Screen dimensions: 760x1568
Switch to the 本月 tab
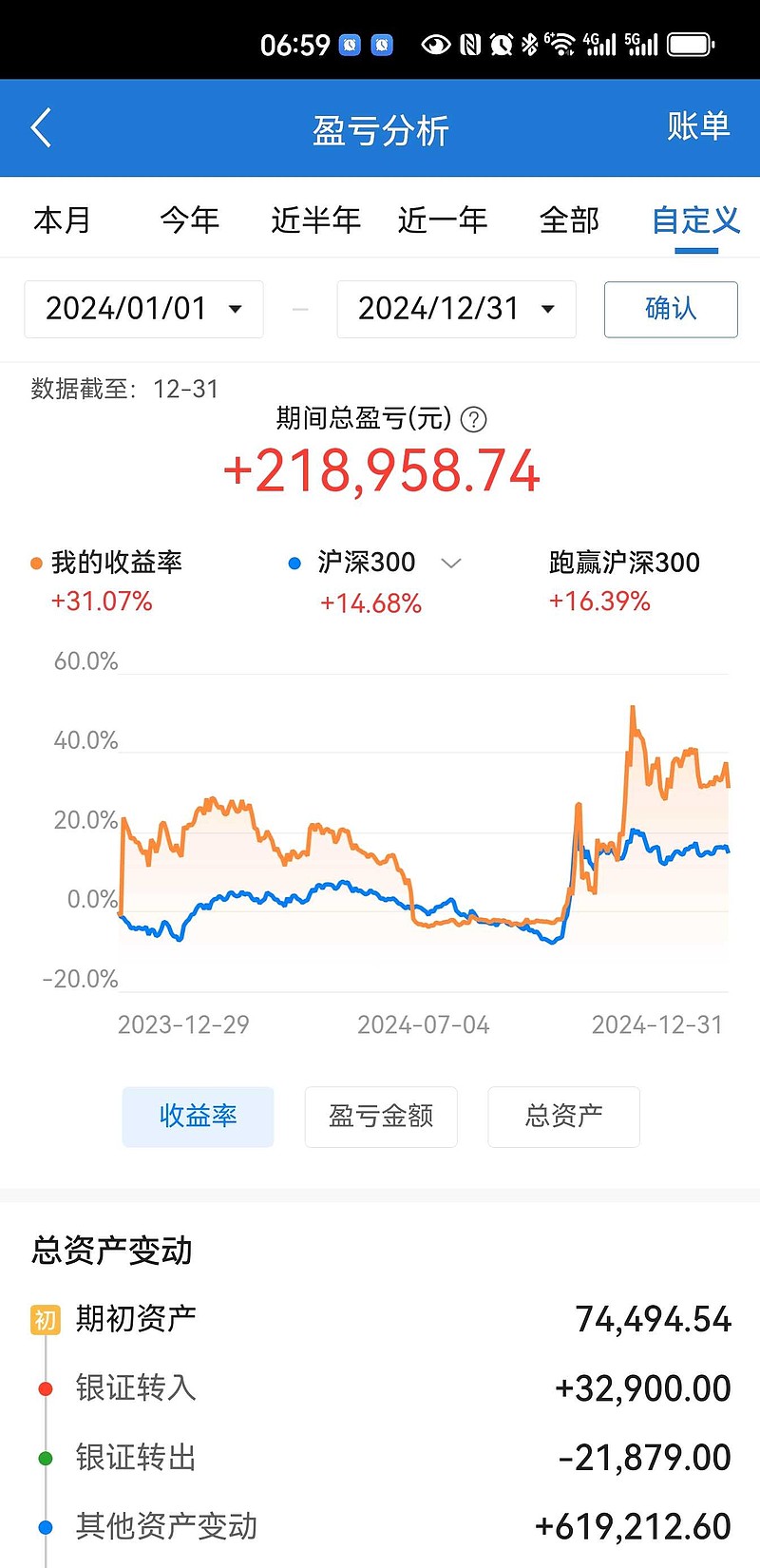tap(62, 220)
